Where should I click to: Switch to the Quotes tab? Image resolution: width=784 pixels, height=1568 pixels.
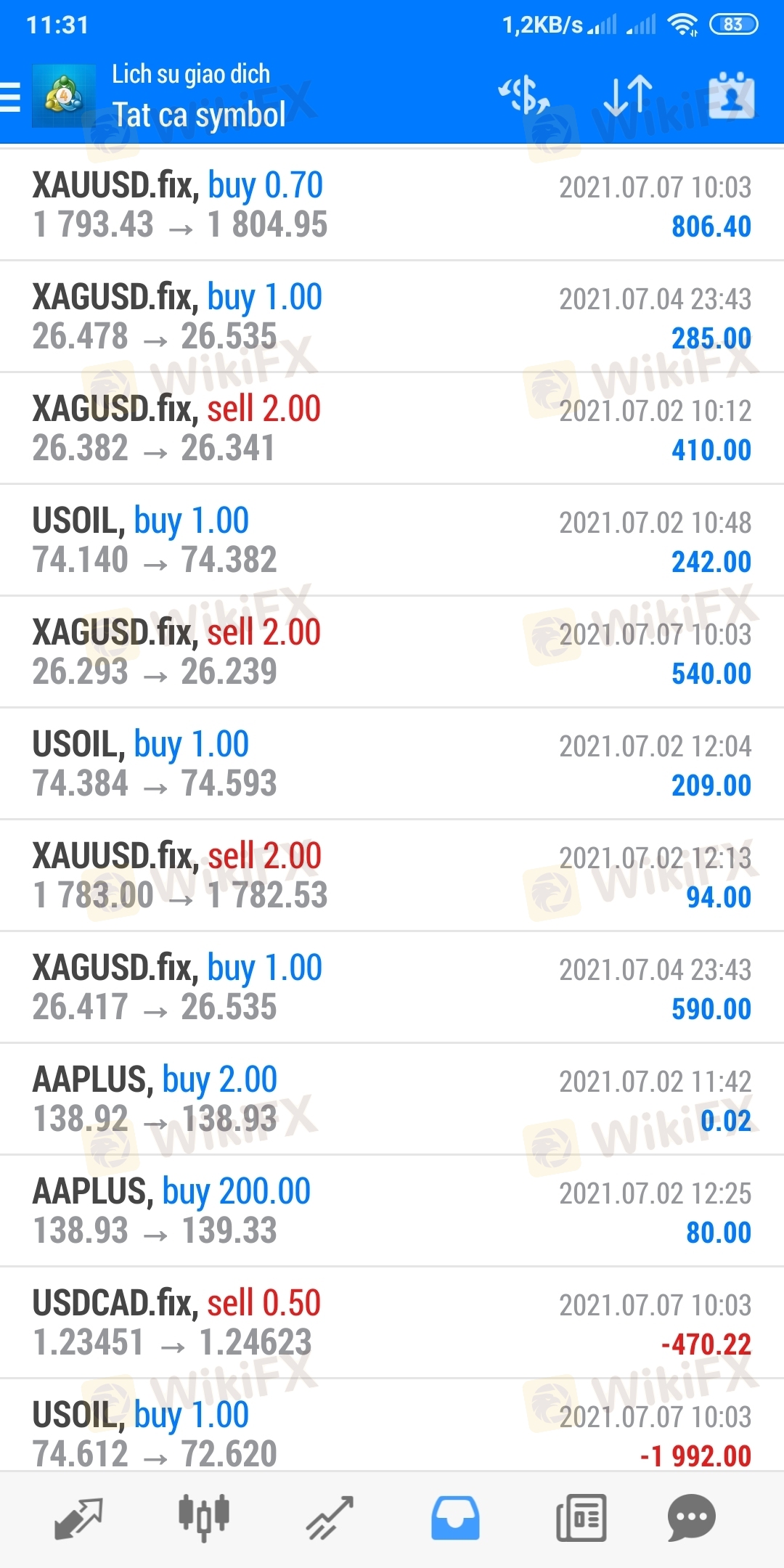pyautogui.click(x=78, y=1519)
